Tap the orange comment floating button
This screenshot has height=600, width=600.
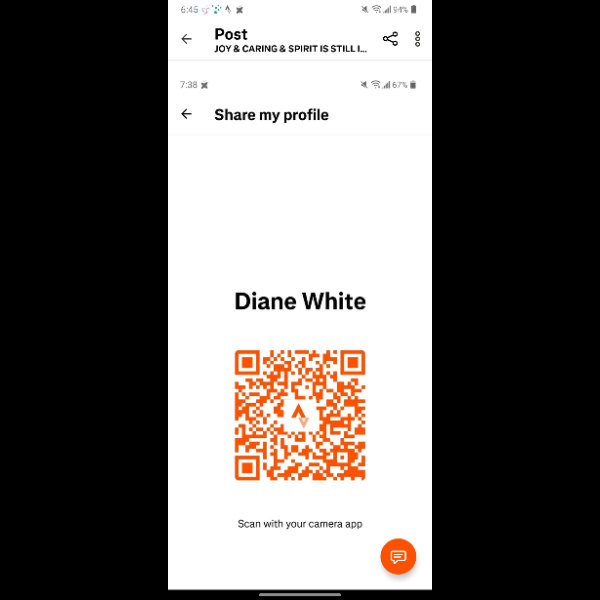tap(398, 556)
